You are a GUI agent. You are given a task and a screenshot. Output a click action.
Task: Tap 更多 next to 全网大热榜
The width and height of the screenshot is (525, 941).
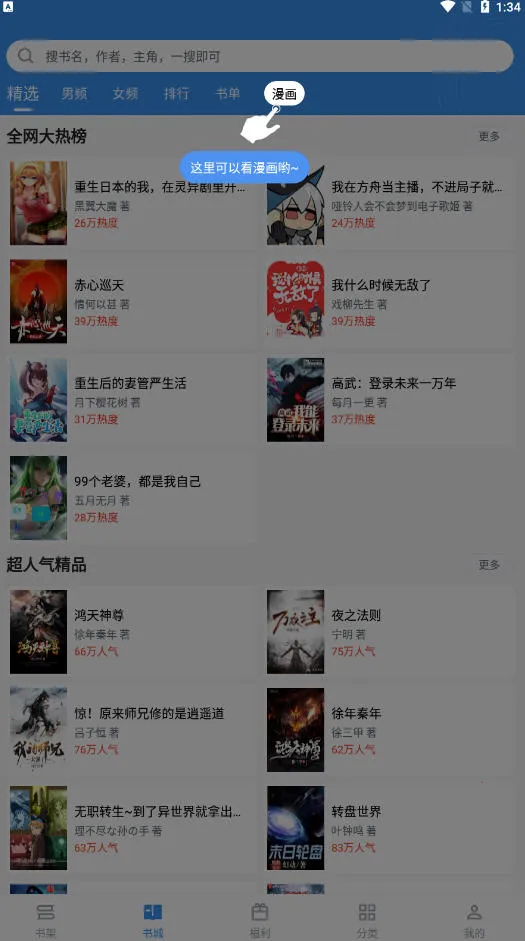[489, 136]
